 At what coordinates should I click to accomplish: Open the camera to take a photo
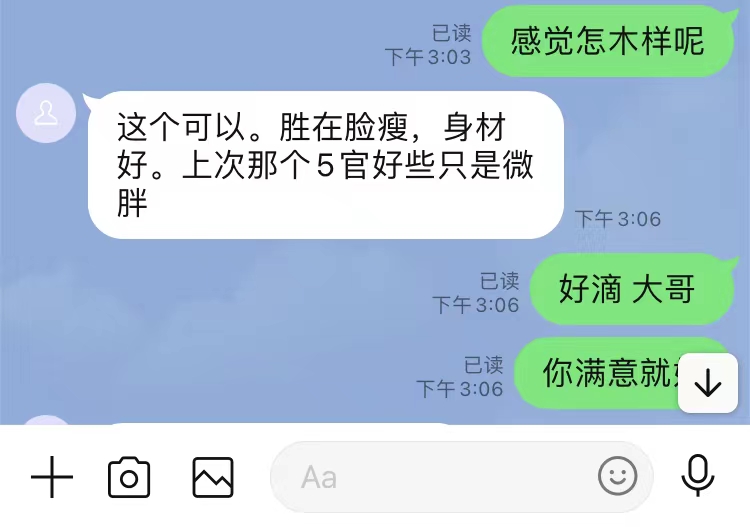click(x=129, y=478)
